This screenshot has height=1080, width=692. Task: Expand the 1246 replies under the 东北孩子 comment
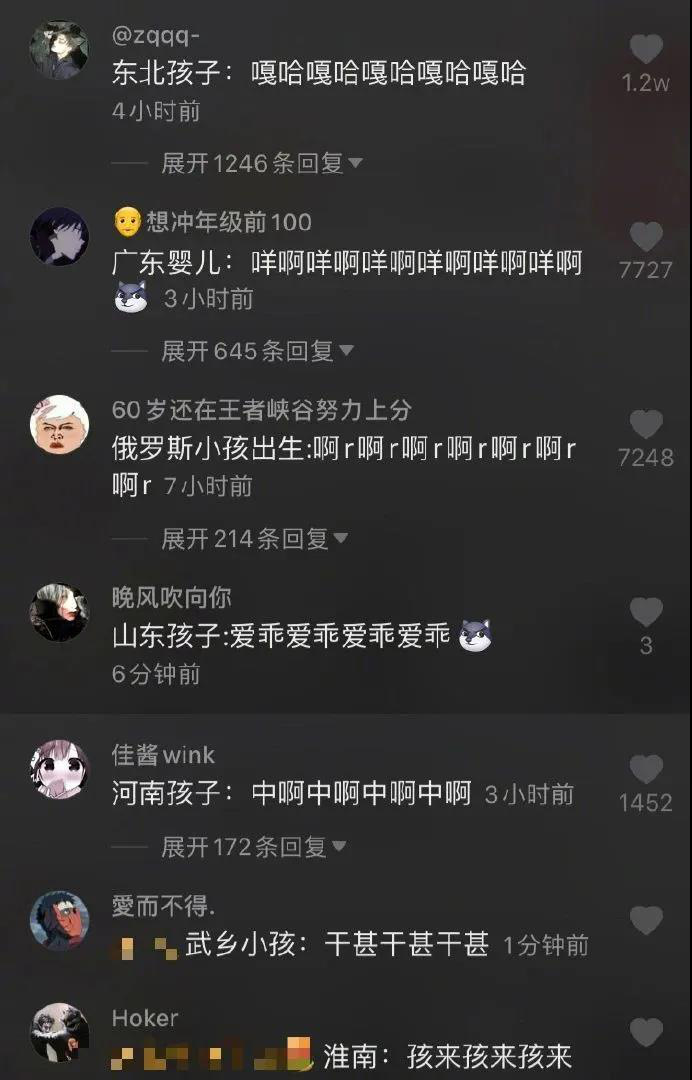[x=260, y=163]
